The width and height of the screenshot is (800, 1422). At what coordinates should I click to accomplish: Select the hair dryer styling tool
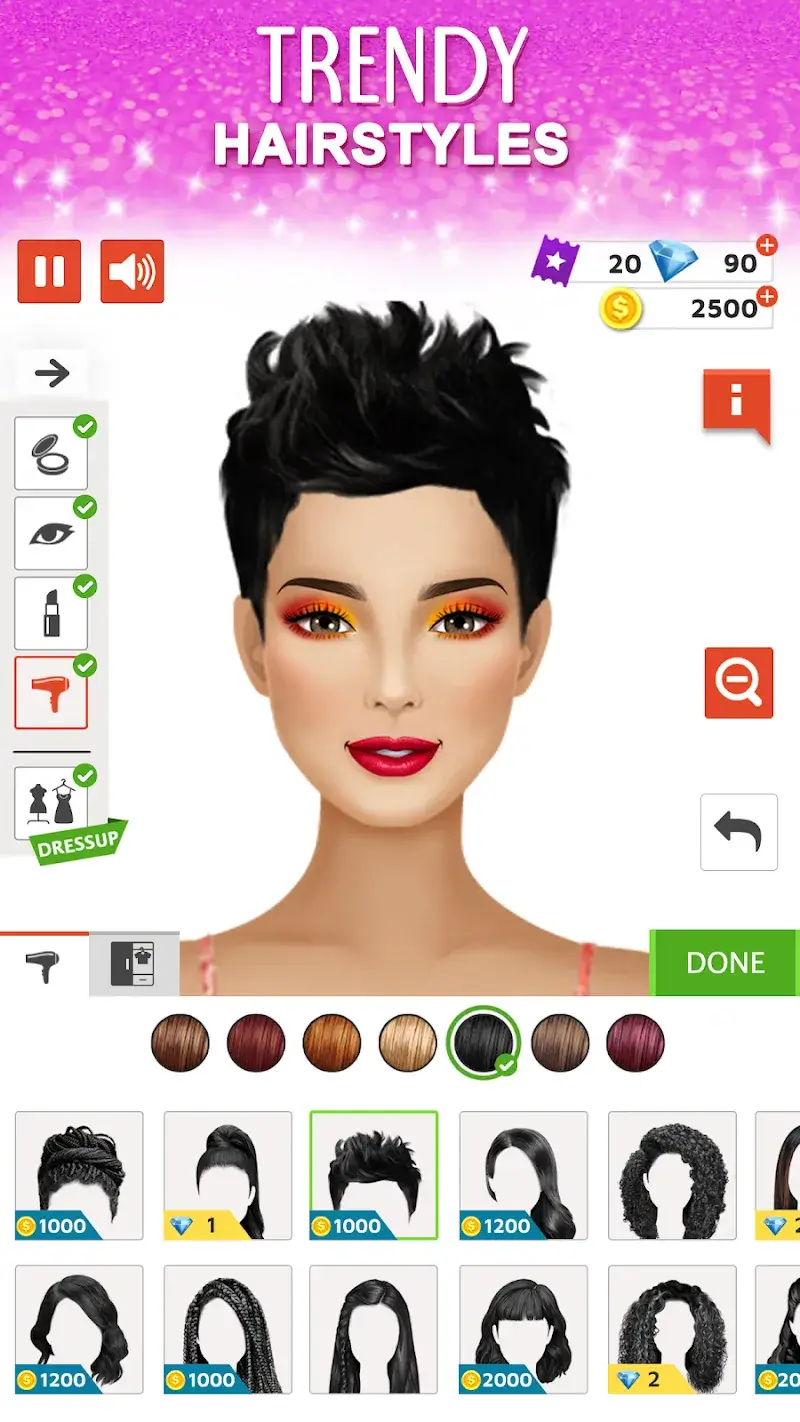point(51,691)
